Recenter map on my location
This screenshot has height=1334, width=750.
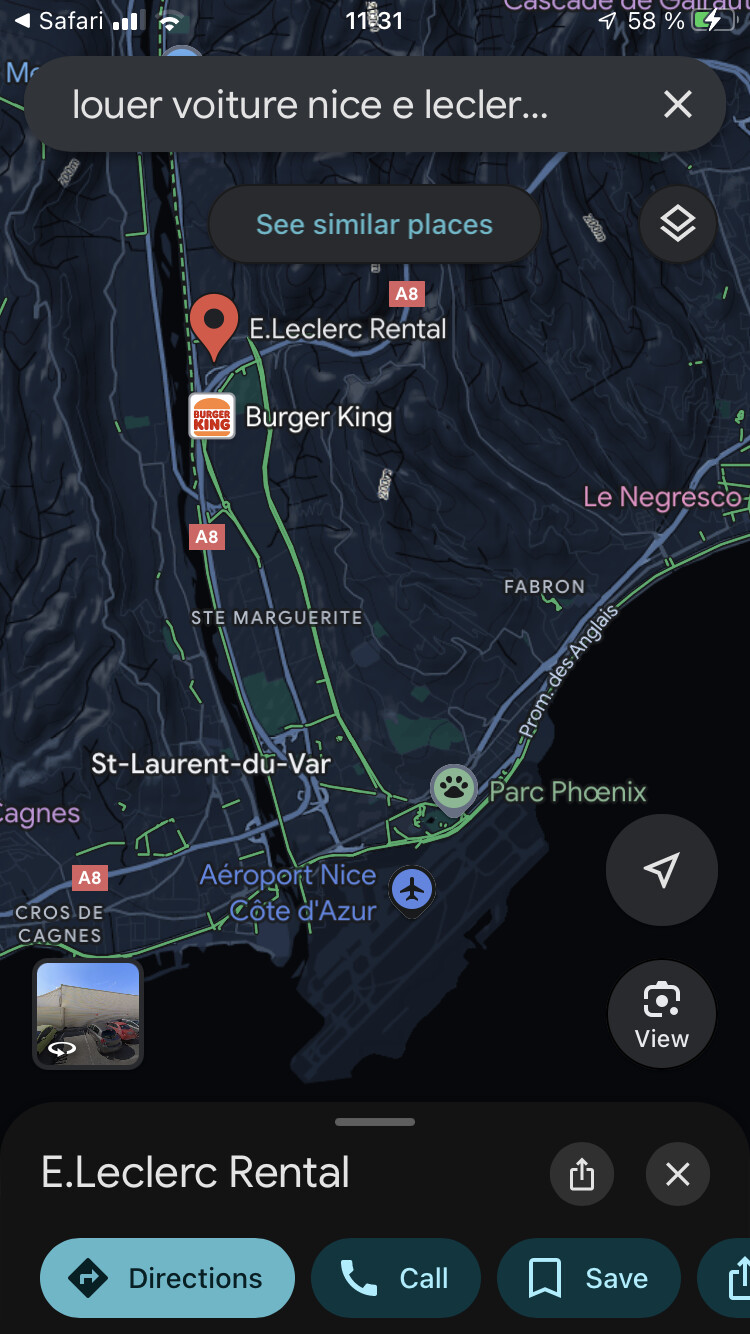click(x=662, y=870)
